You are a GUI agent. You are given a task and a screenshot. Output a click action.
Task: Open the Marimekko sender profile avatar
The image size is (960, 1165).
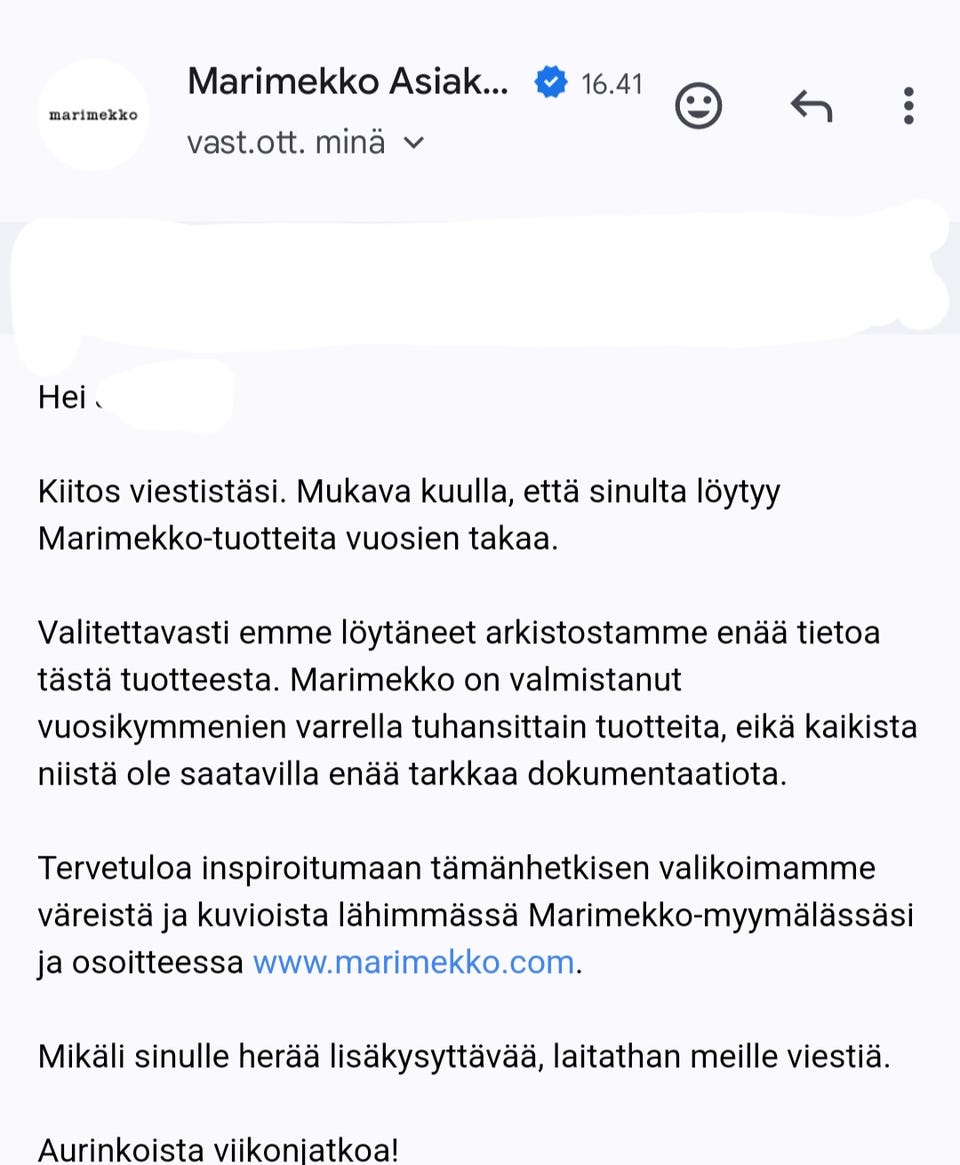point(92,113)
